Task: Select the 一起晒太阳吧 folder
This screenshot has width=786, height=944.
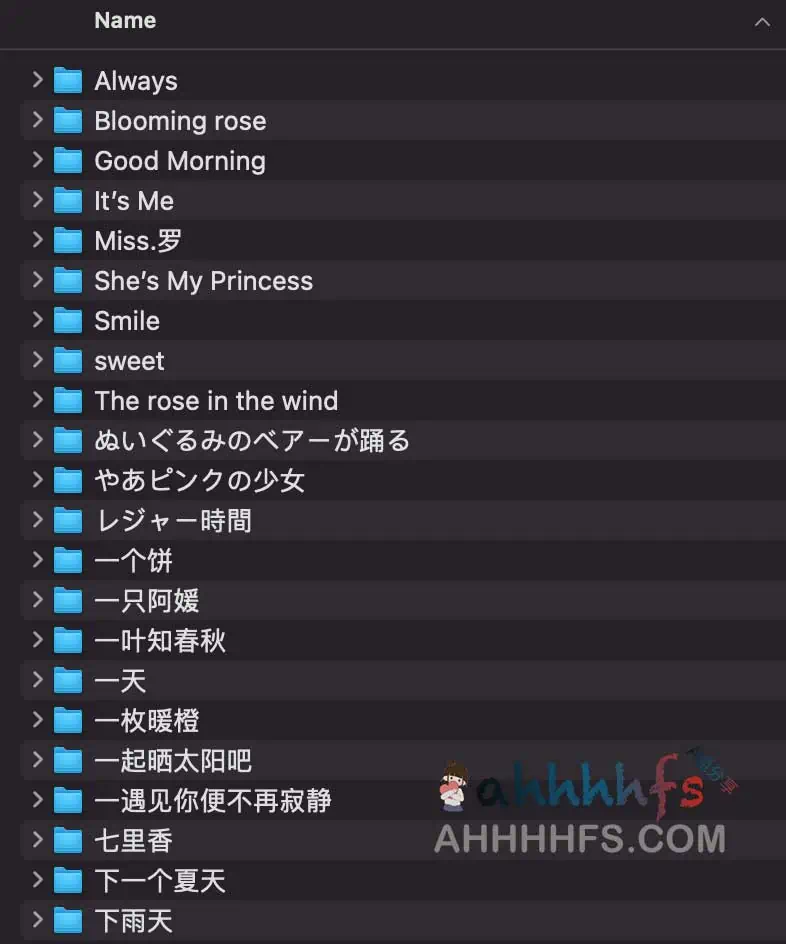Action: point(173,761)
